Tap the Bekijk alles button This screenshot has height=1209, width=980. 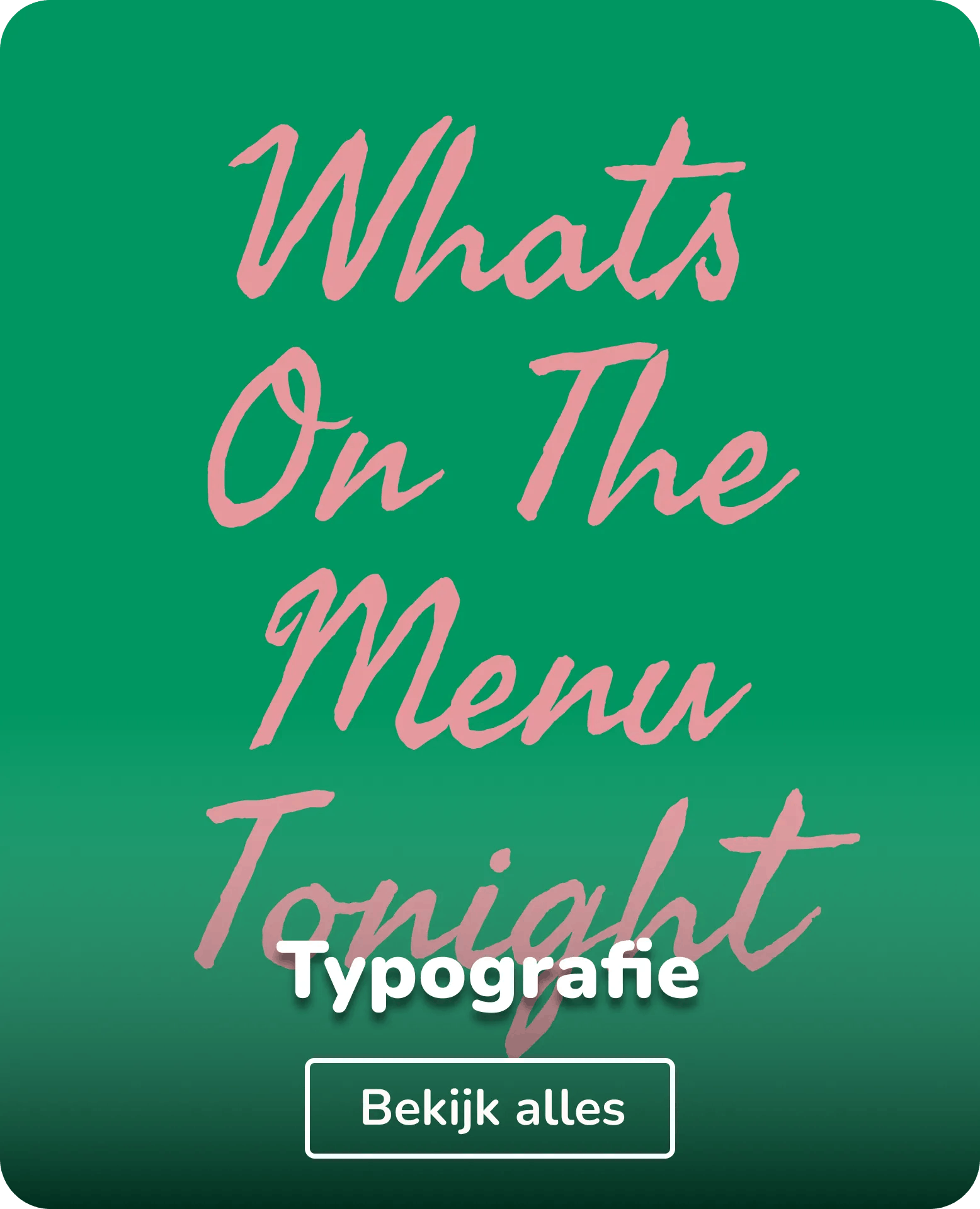pos(489,1109)
